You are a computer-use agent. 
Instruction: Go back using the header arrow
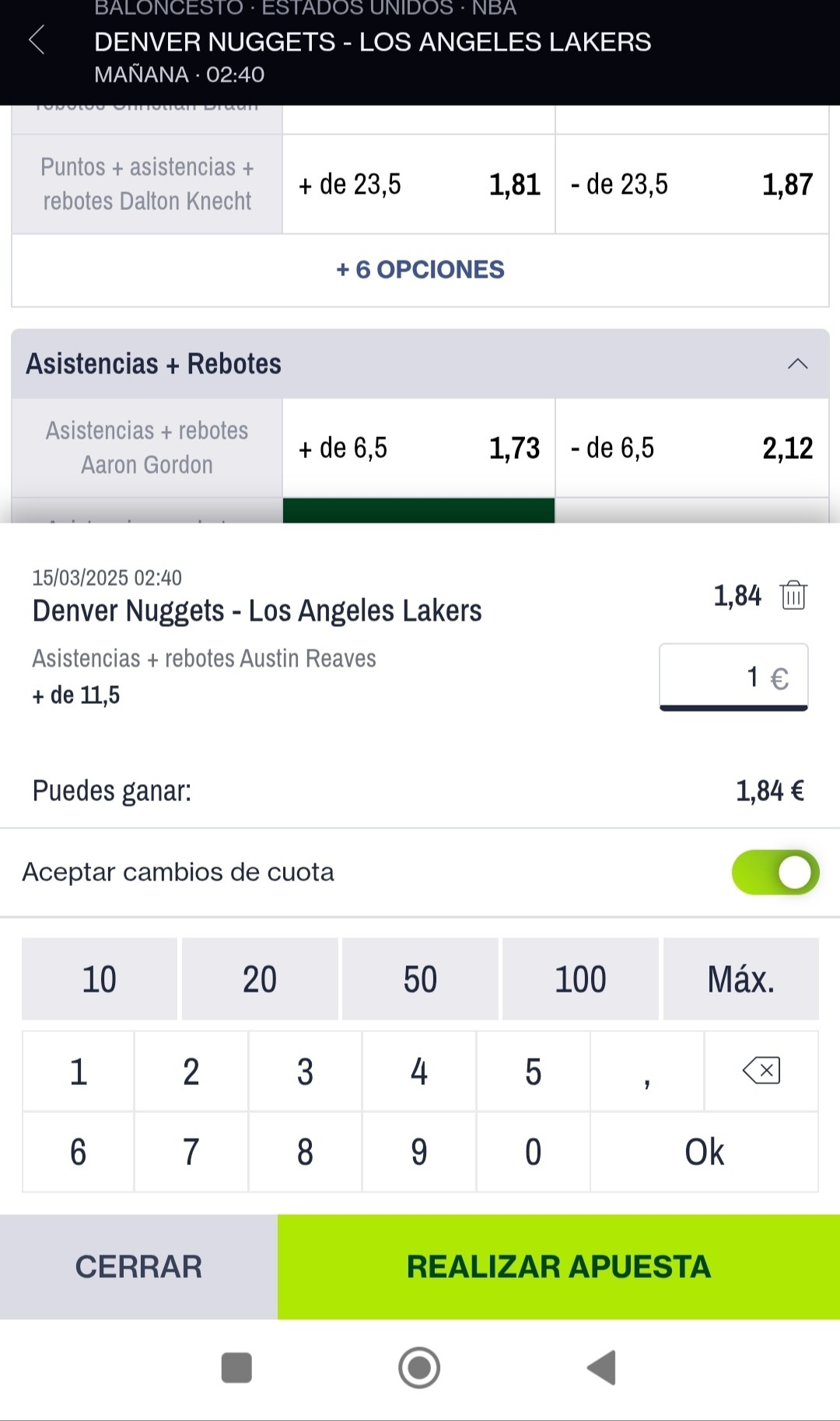(37, 40)
